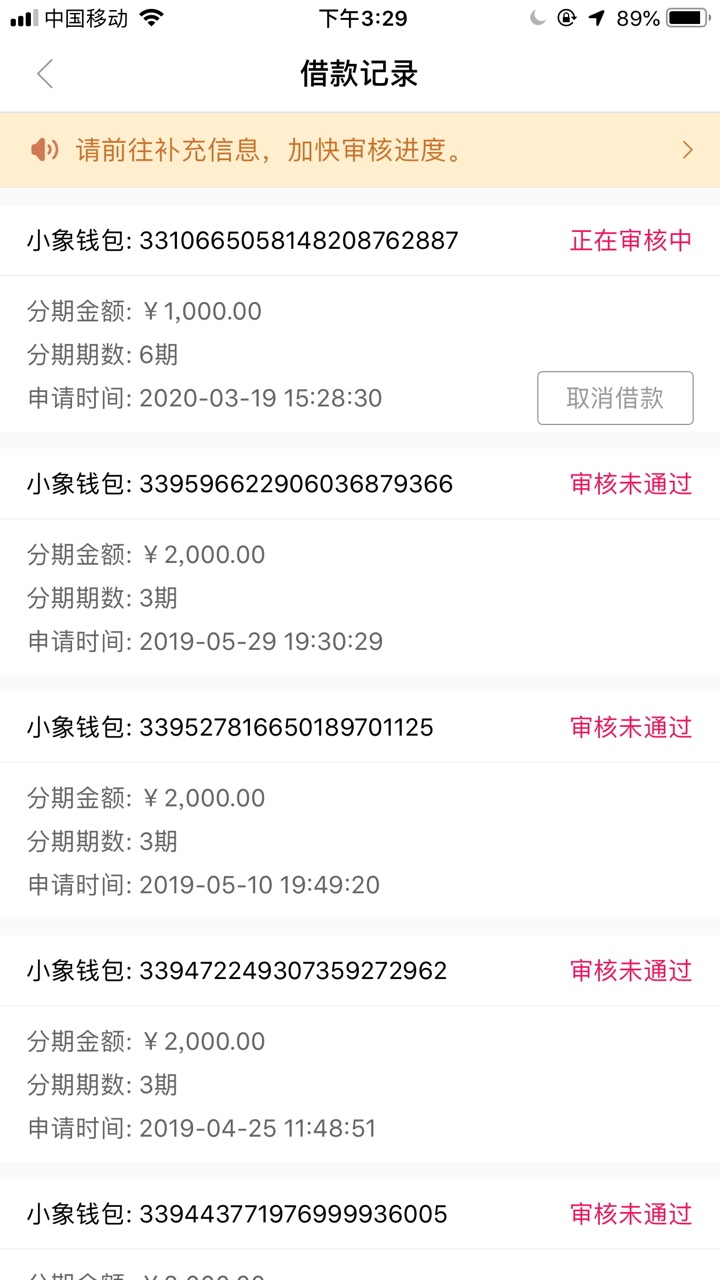Image resolution: width=720 pixels, height=1280 pixels.
Task: Tap the 取消借款 button
Action: point(615,398)
